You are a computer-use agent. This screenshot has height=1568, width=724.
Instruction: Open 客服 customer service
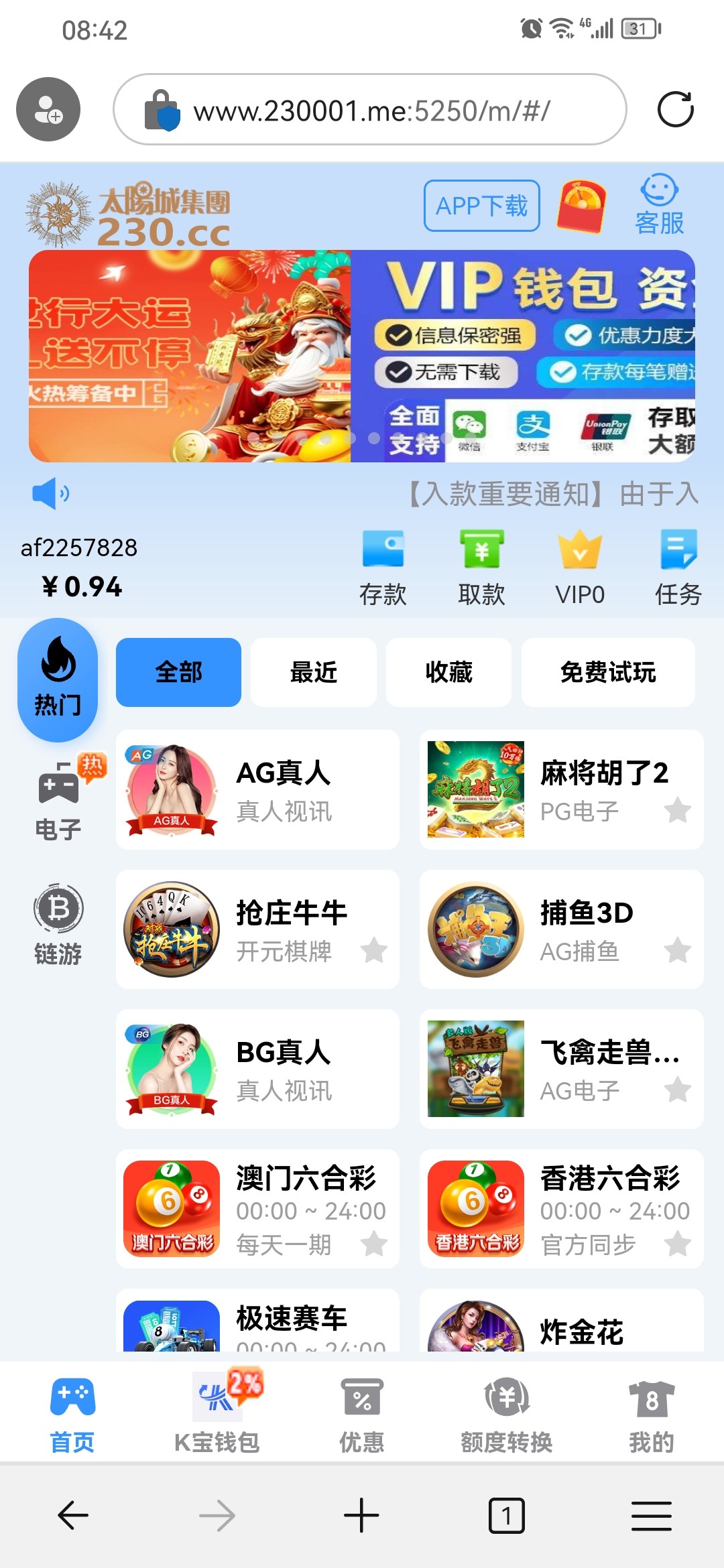[659, 205]
